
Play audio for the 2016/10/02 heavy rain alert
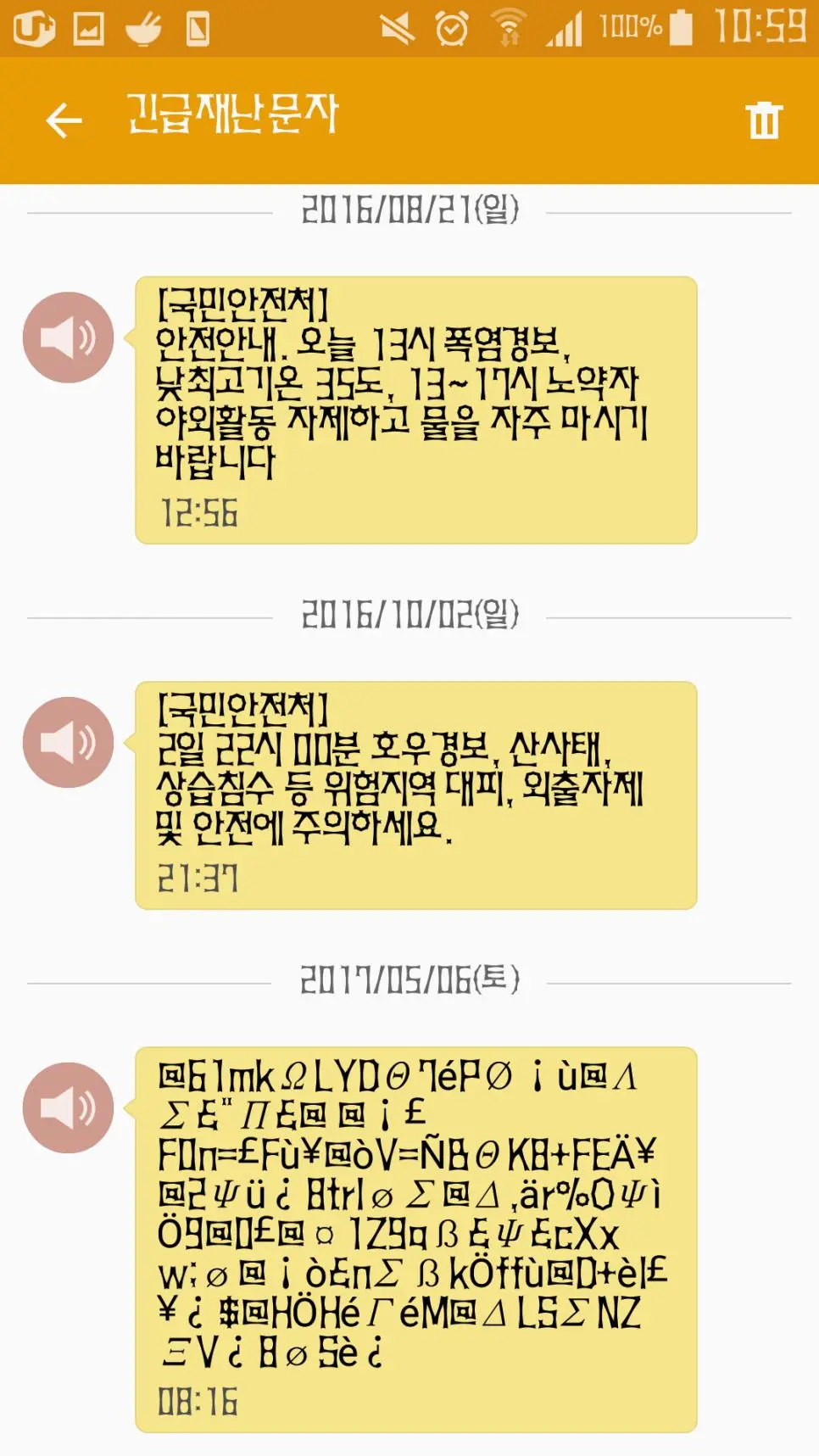68,743
